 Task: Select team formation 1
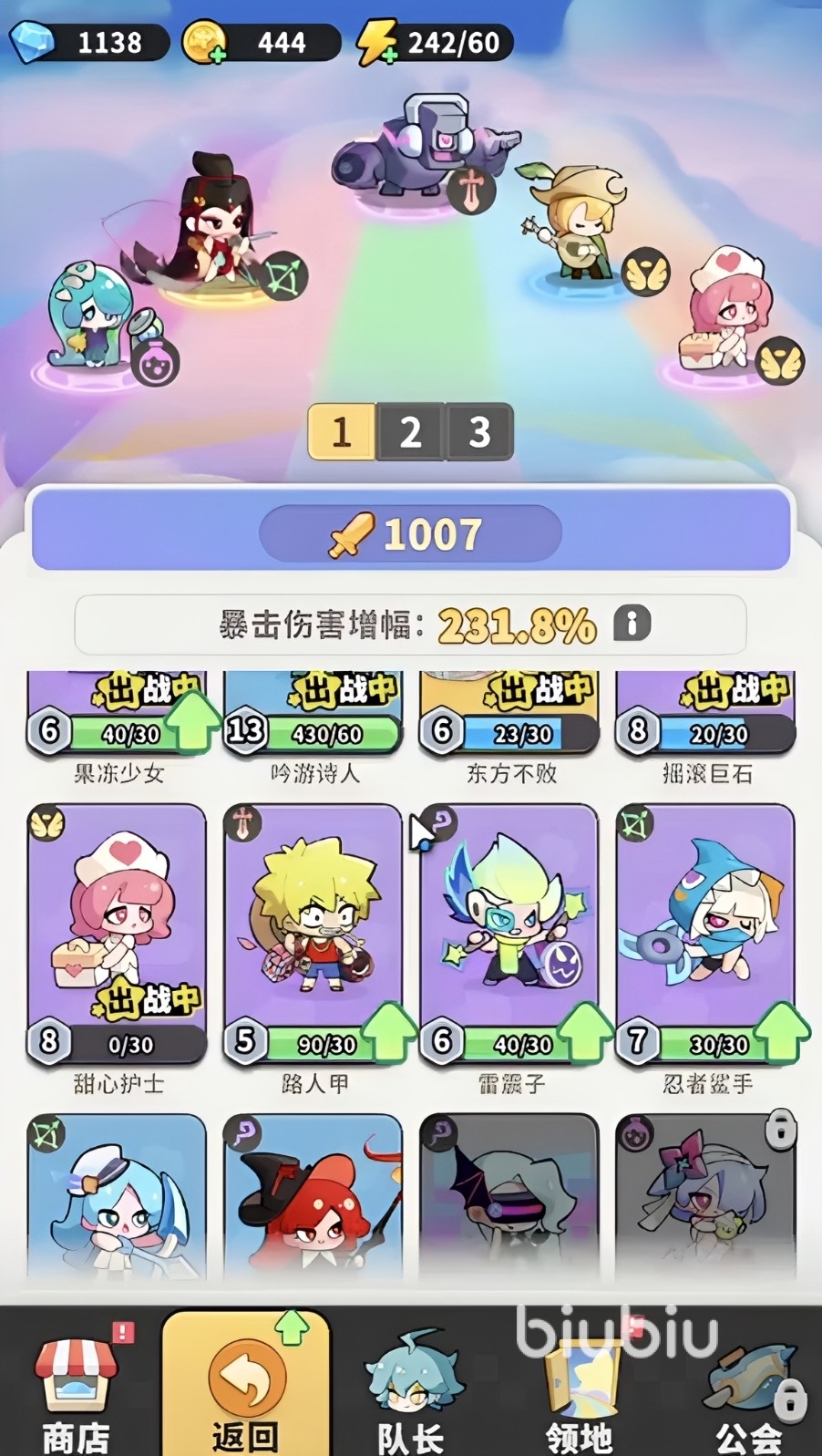tap(342, 431)
